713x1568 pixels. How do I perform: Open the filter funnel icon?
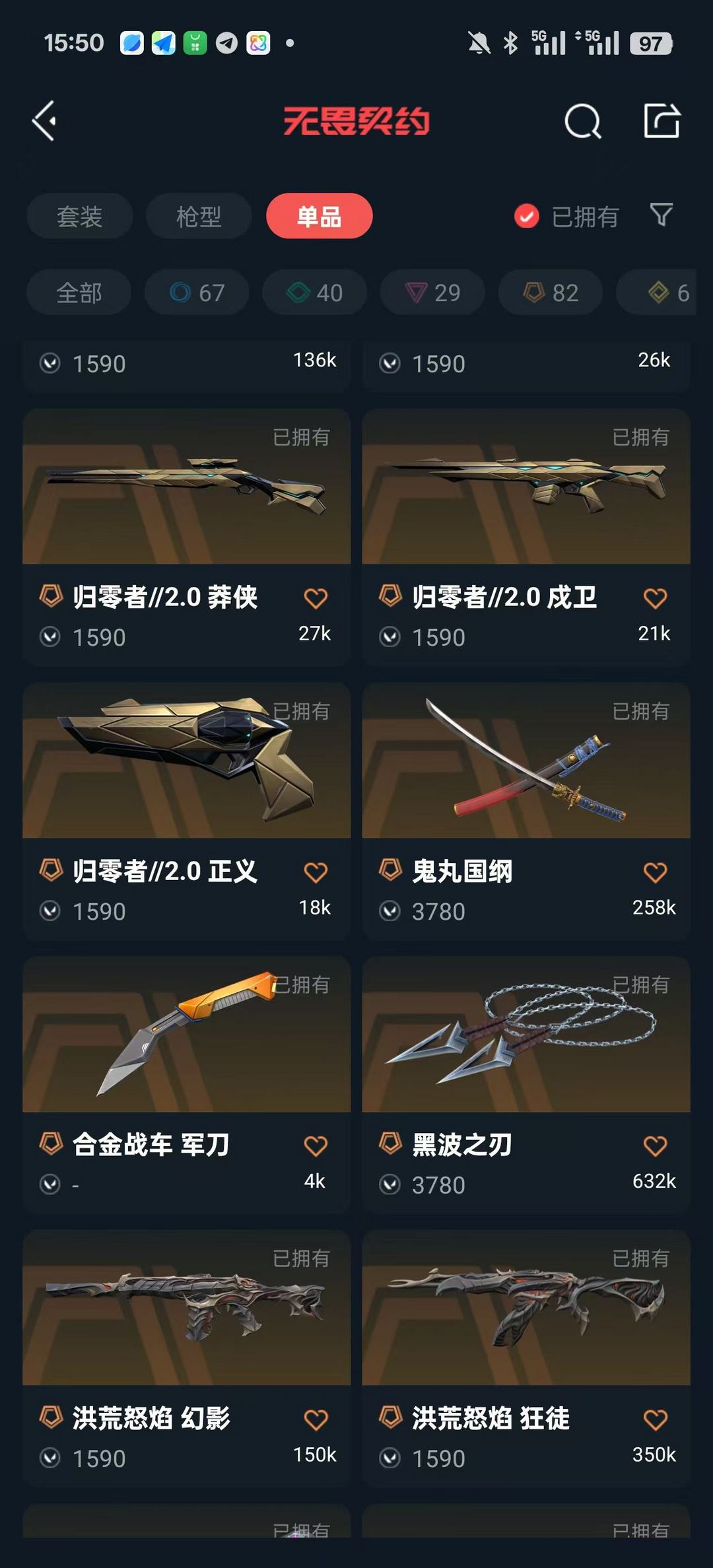point(662,215)
